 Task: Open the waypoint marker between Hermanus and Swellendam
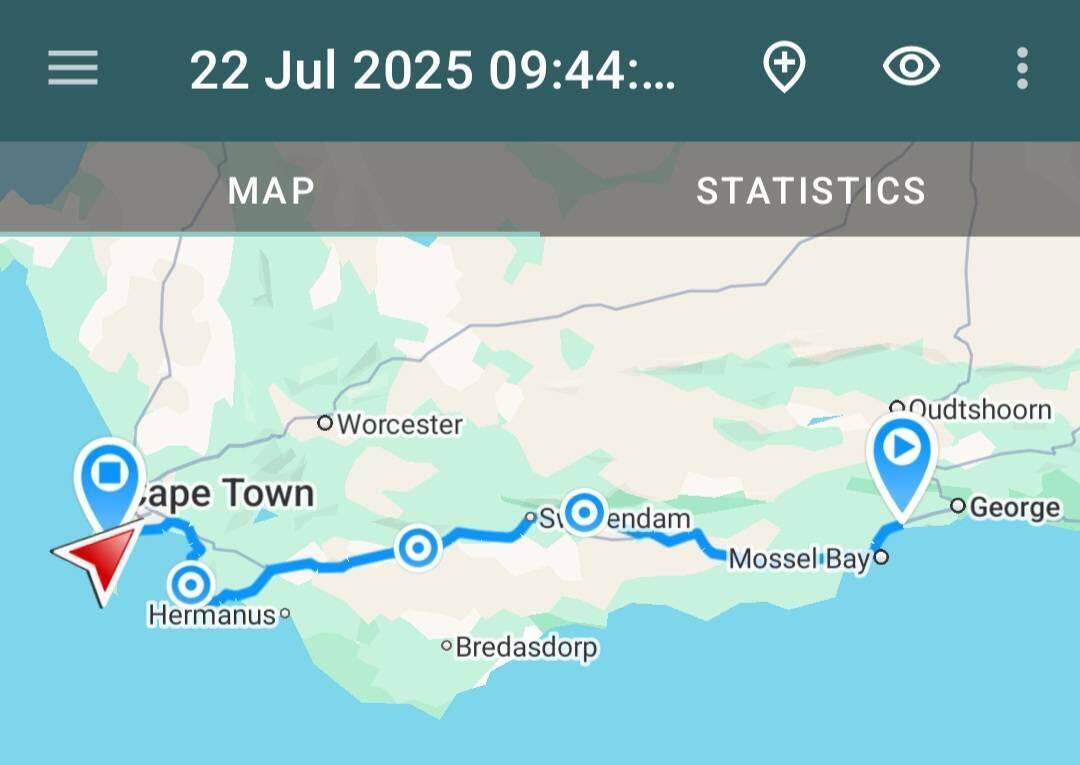(x=417, y=547)
